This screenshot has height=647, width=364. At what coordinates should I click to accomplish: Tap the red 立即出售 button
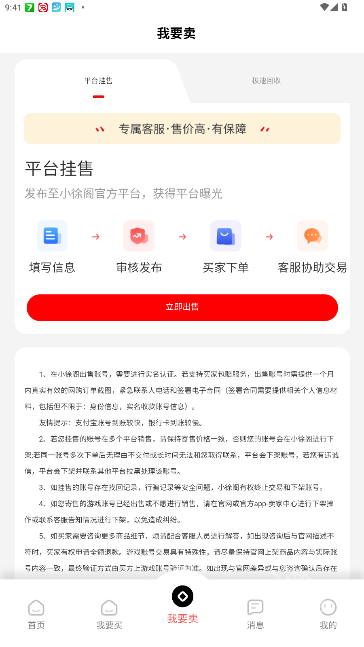pyautogui.click(x=182, y=307)
